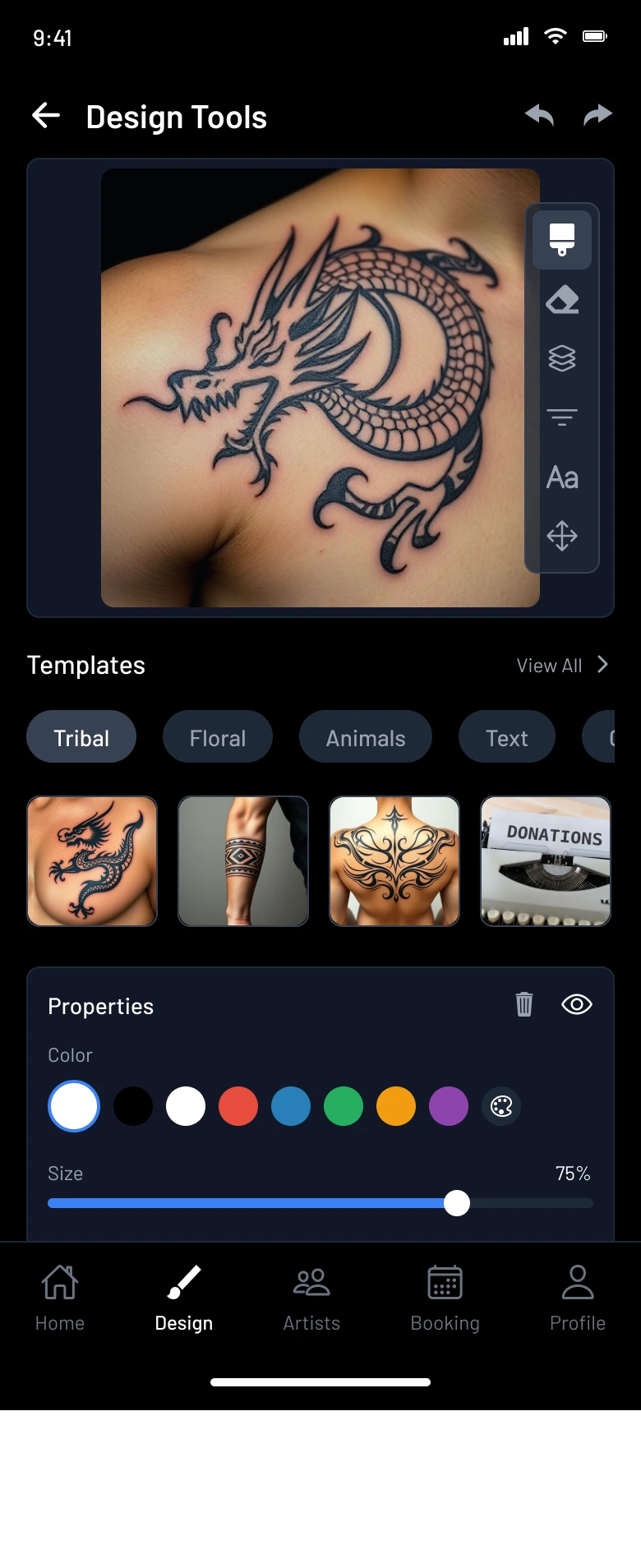Image resolution: width=641 pixels, height=1568 pixels.
Task: Choose the back tribal tattoo template
Action: click(394, 861)
